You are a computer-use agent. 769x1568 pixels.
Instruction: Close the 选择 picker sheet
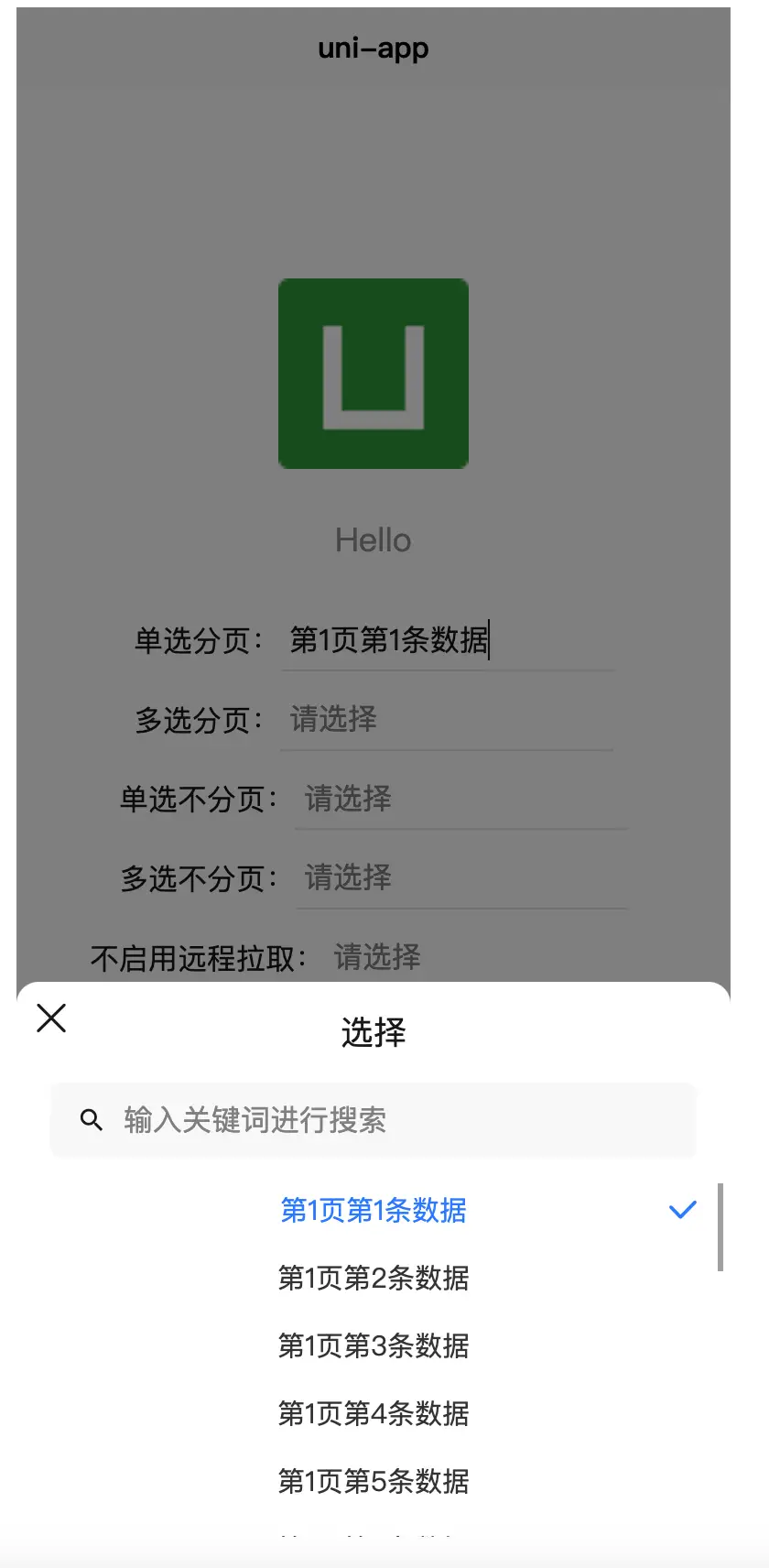point(51,1018)
